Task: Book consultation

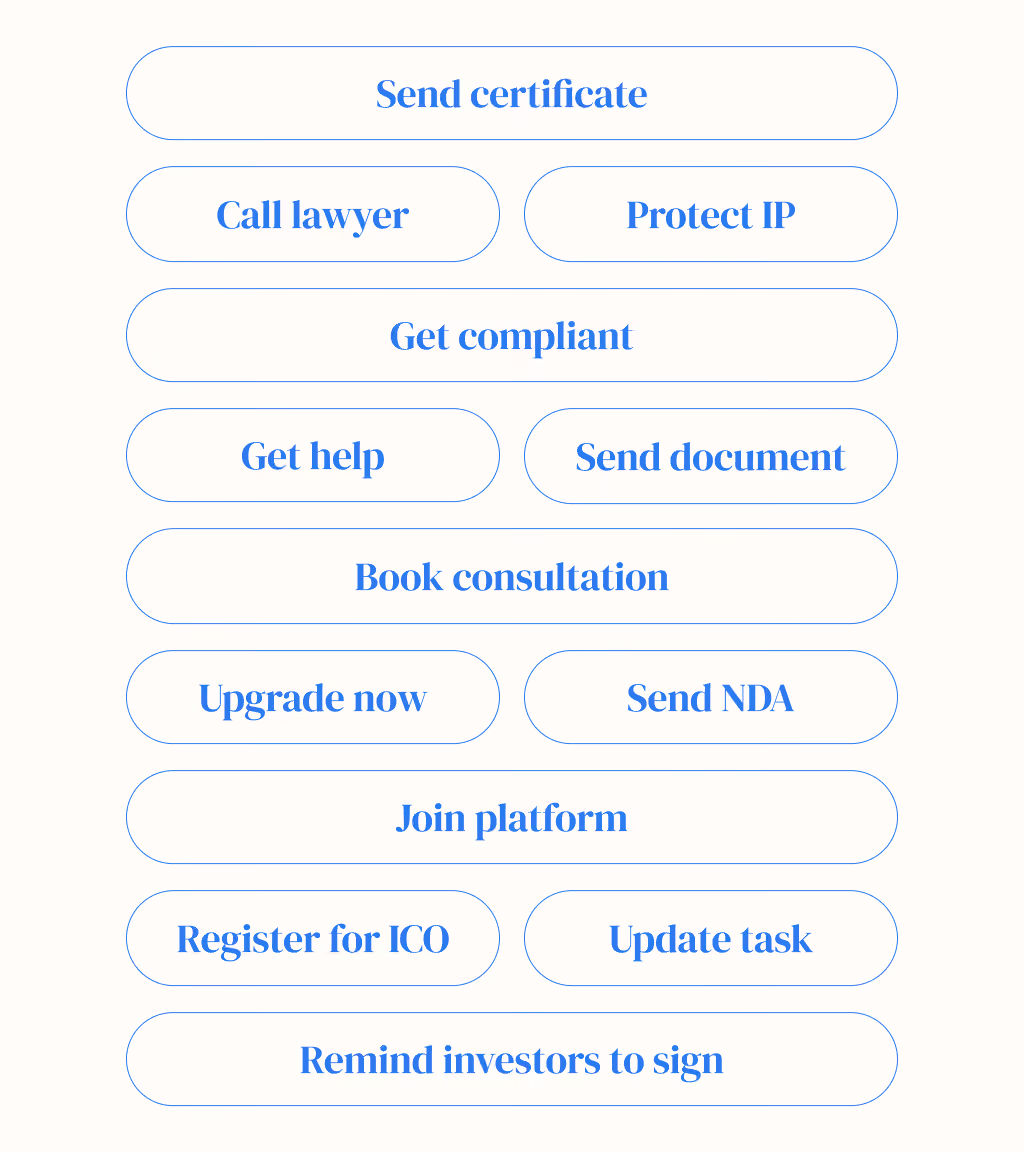Action: (x=511, y=576)
